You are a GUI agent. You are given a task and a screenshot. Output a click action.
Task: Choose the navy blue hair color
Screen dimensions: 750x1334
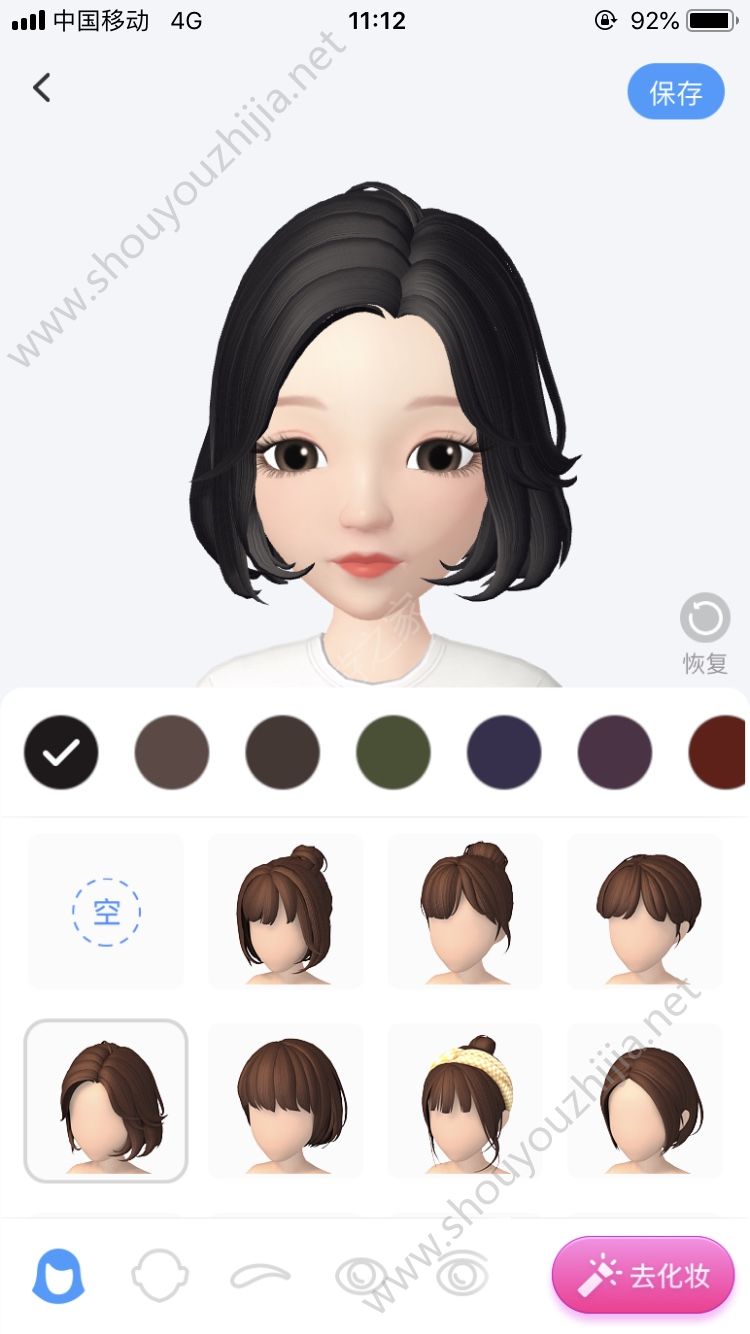click(504, 752)
